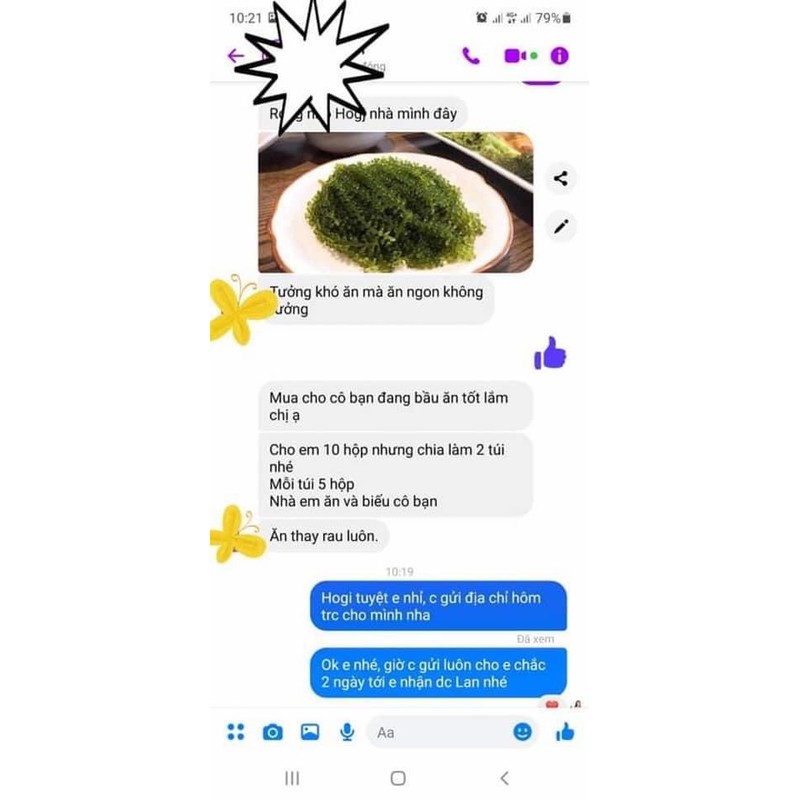Viewport: 800px width, 800px height.
Task: Open the camera to take a photo
Action: tap(272, 732)
